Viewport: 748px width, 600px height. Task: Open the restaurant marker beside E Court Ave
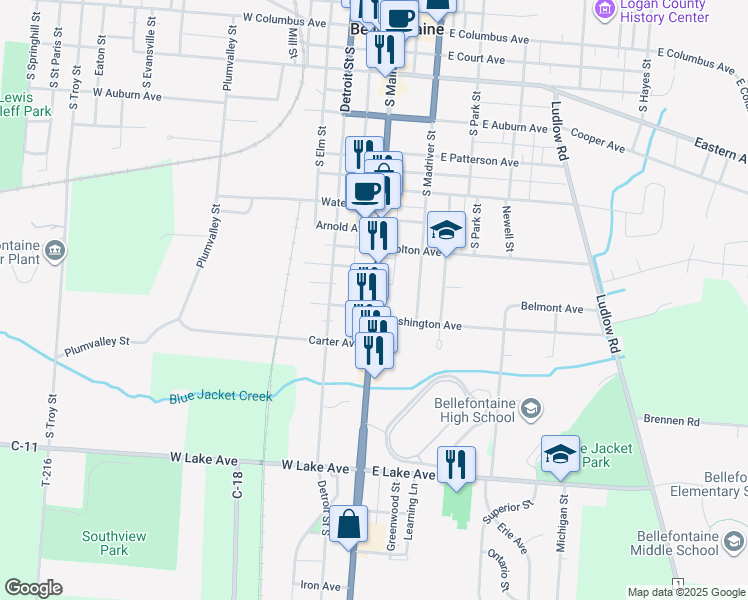pos(385,50)
